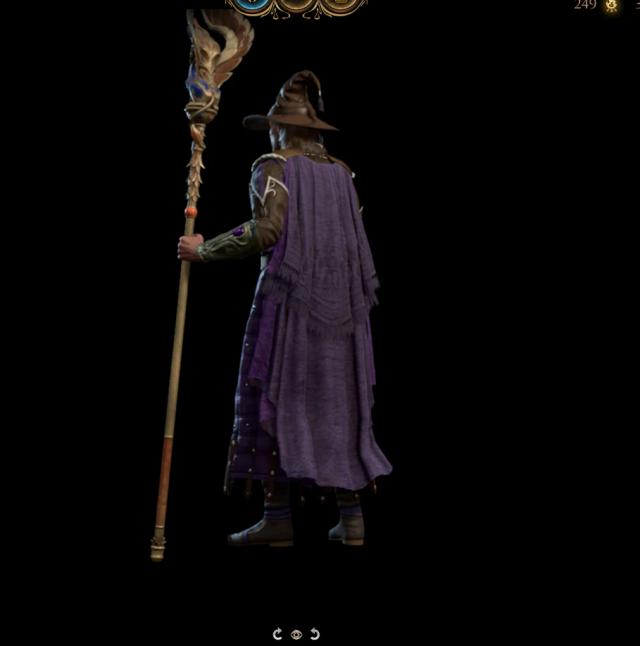Screen dimensions: 640x646
Task: Rotate the character model counterclockwise
Action: [315, 634]
